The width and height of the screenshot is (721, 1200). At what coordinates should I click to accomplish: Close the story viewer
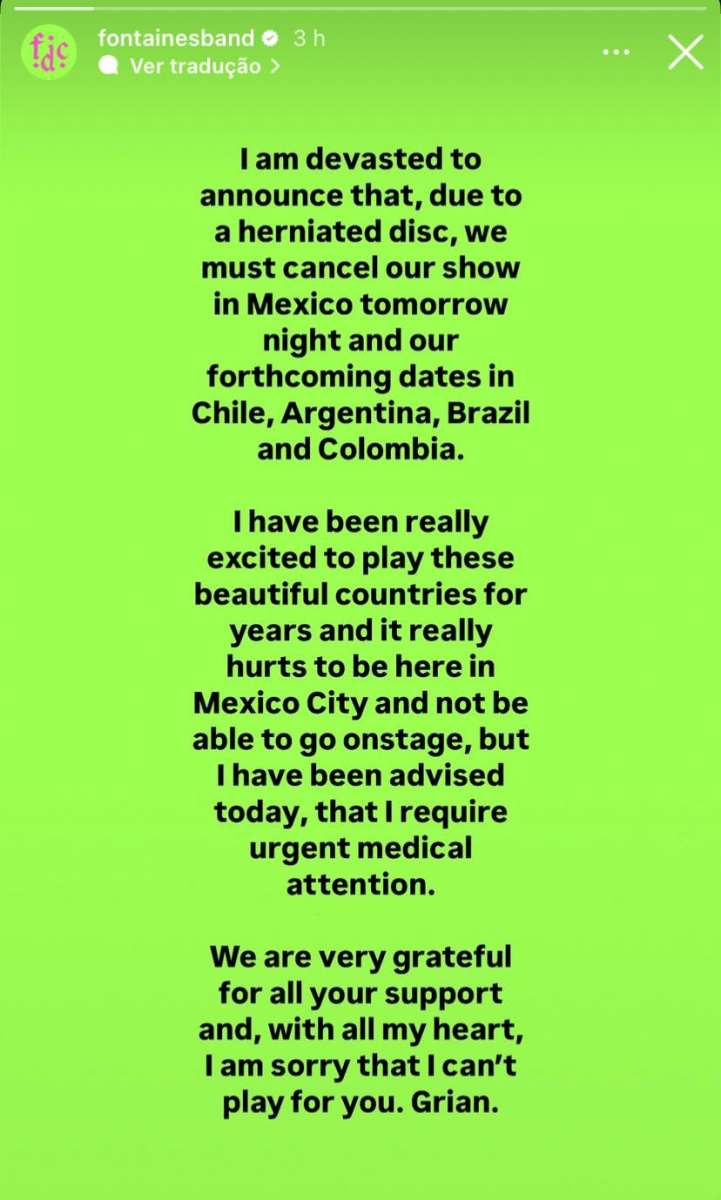[685, 52]
